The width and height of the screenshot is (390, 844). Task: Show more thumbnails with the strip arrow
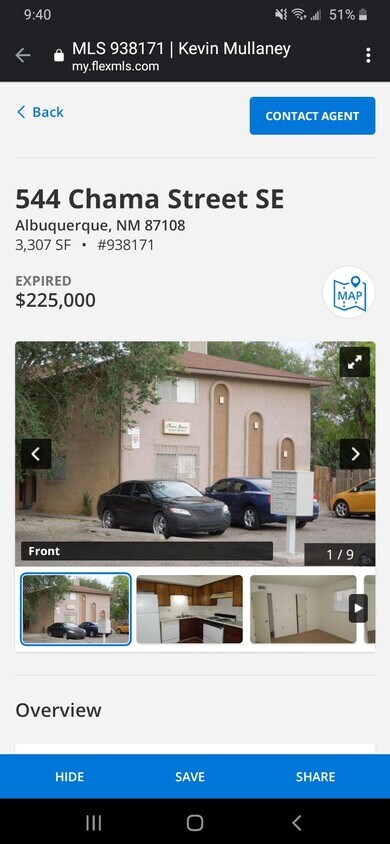[x=358, y=608]
